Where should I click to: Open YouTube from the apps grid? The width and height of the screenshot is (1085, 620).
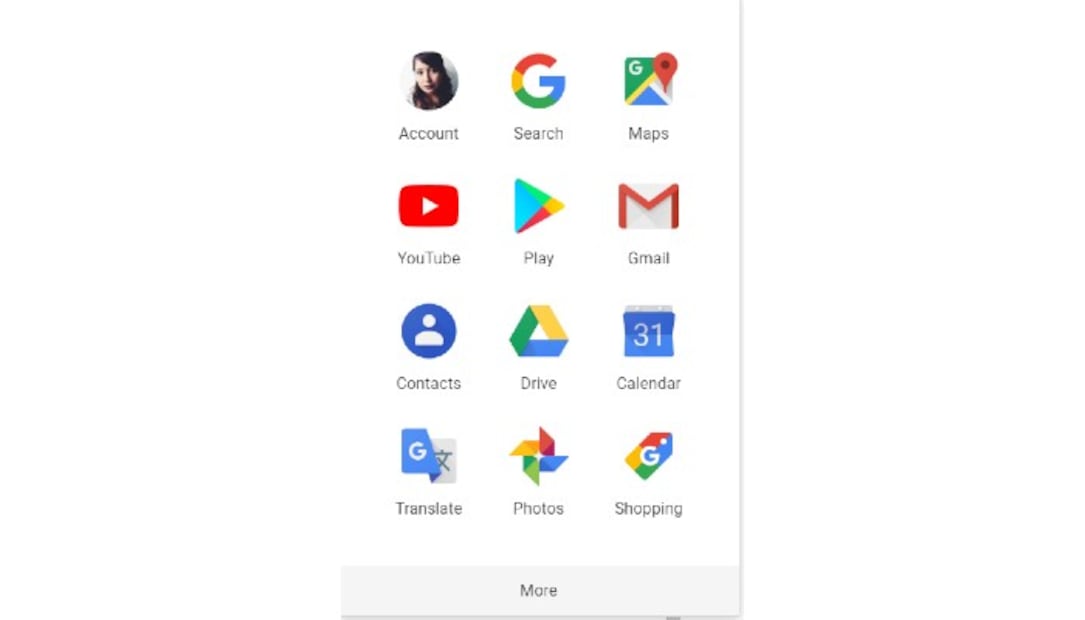(429, 207)
